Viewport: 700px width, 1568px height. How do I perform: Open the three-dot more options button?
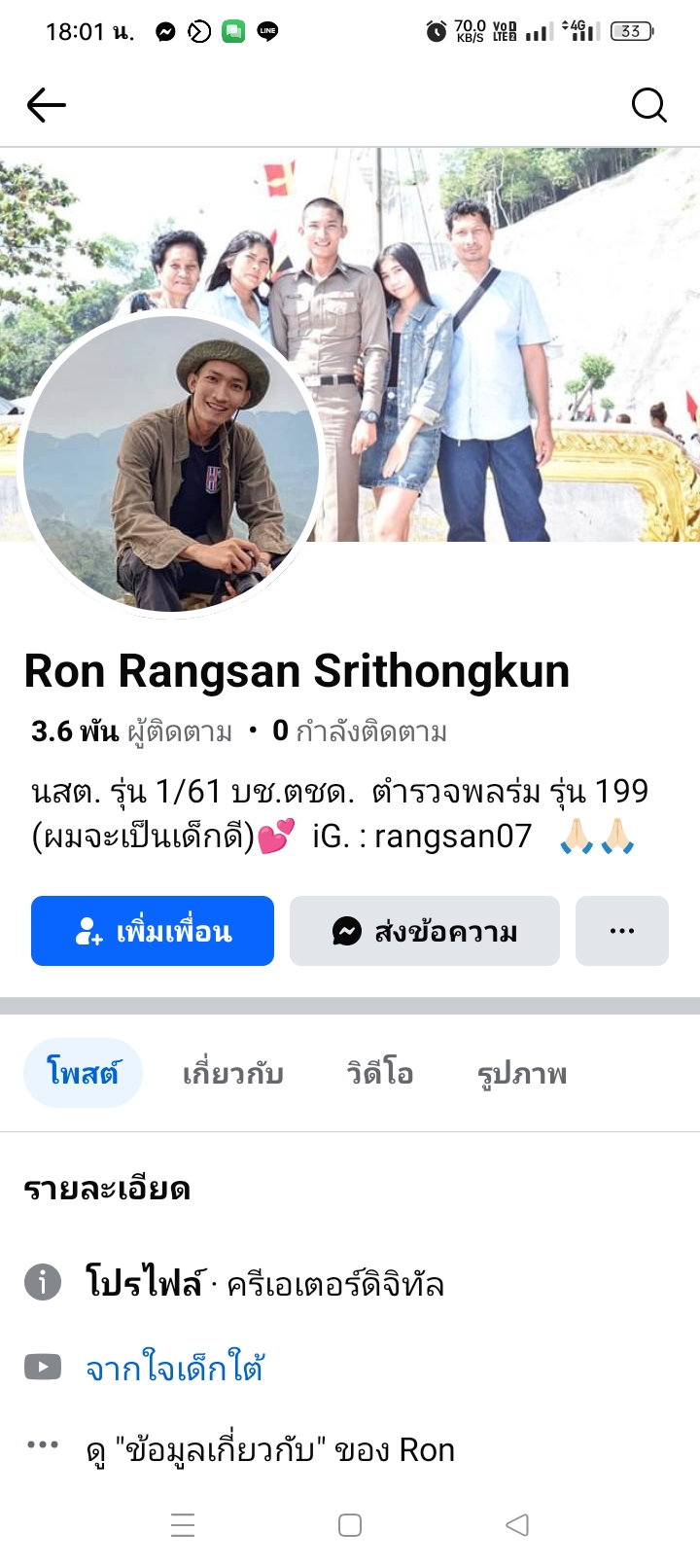click(622, 931)
